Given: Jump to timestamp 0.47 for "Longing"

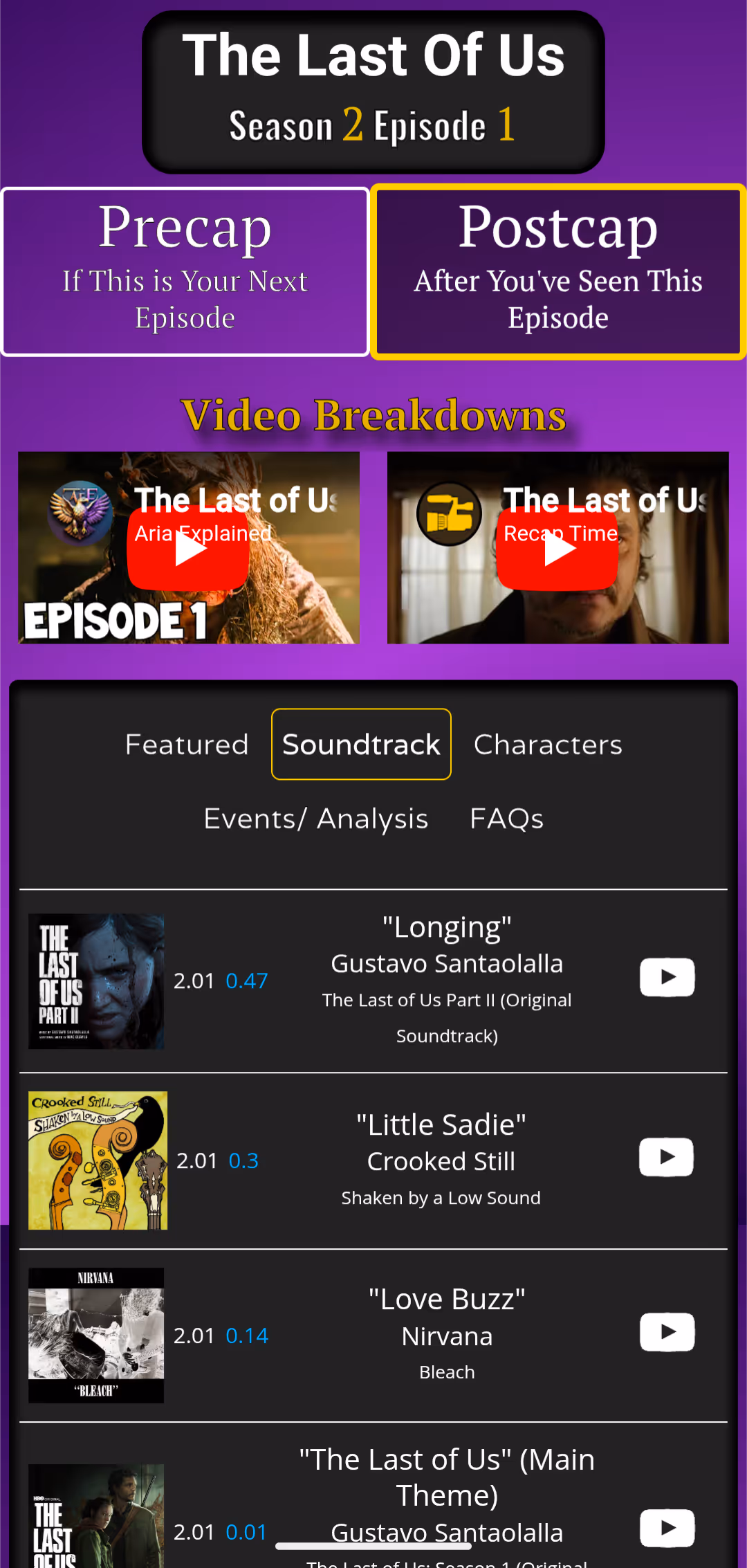Looking at the screenshot, I should point(246,981).
